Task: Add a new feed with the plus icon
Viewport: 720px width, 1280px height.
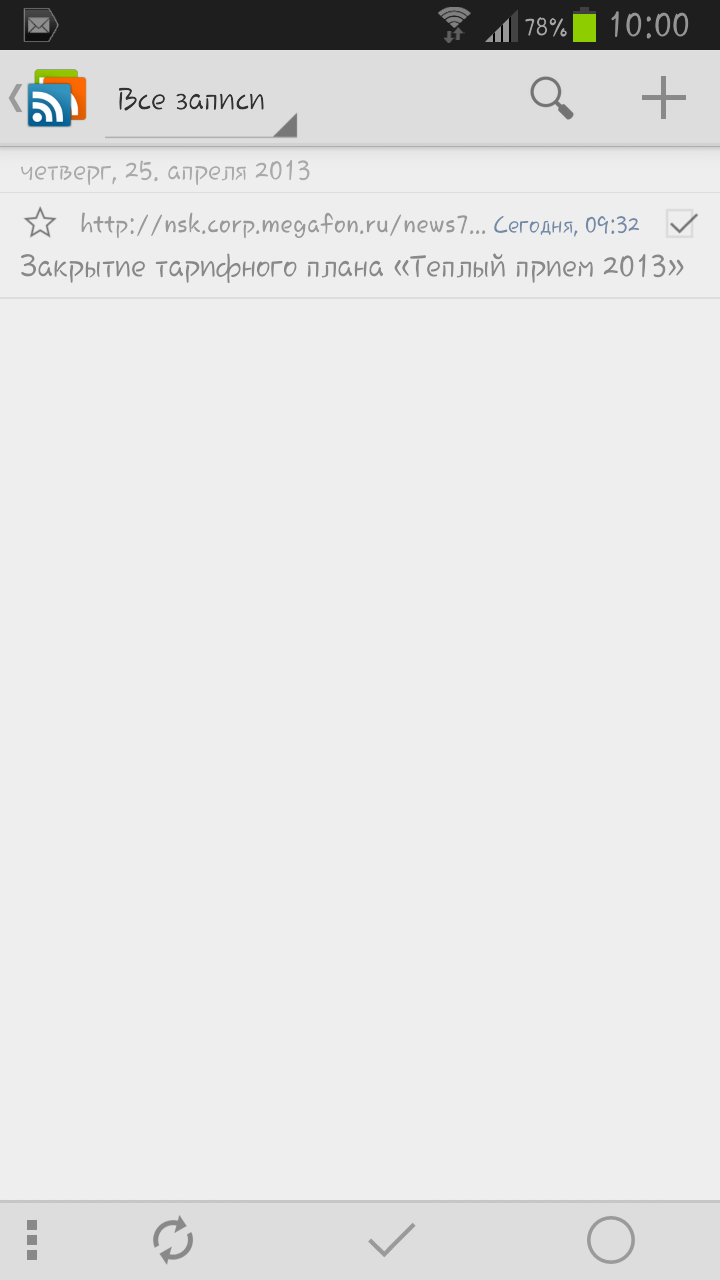Action: 663,98
